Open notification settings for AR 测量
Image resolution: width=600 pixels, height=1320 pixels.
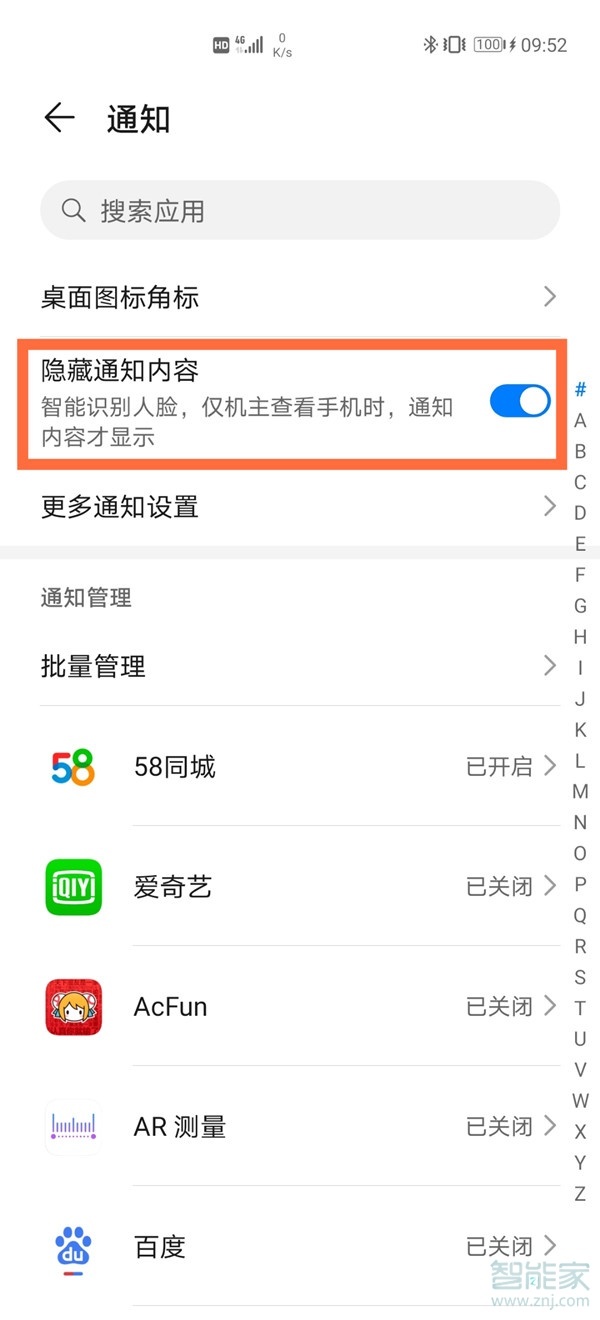click(299, 1127)
